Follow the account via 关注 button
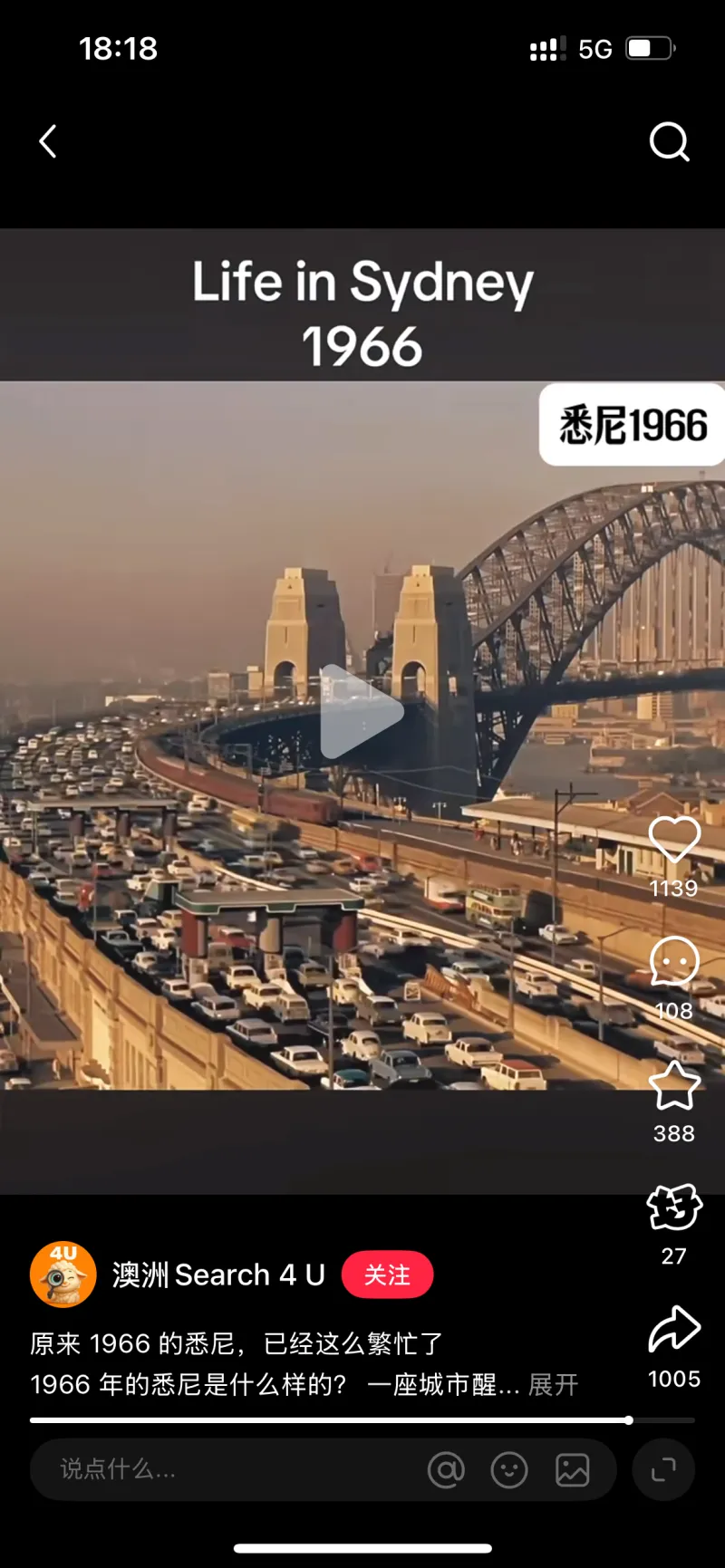The height and width of the screenshot is (1568, 725). [387, 1275]
